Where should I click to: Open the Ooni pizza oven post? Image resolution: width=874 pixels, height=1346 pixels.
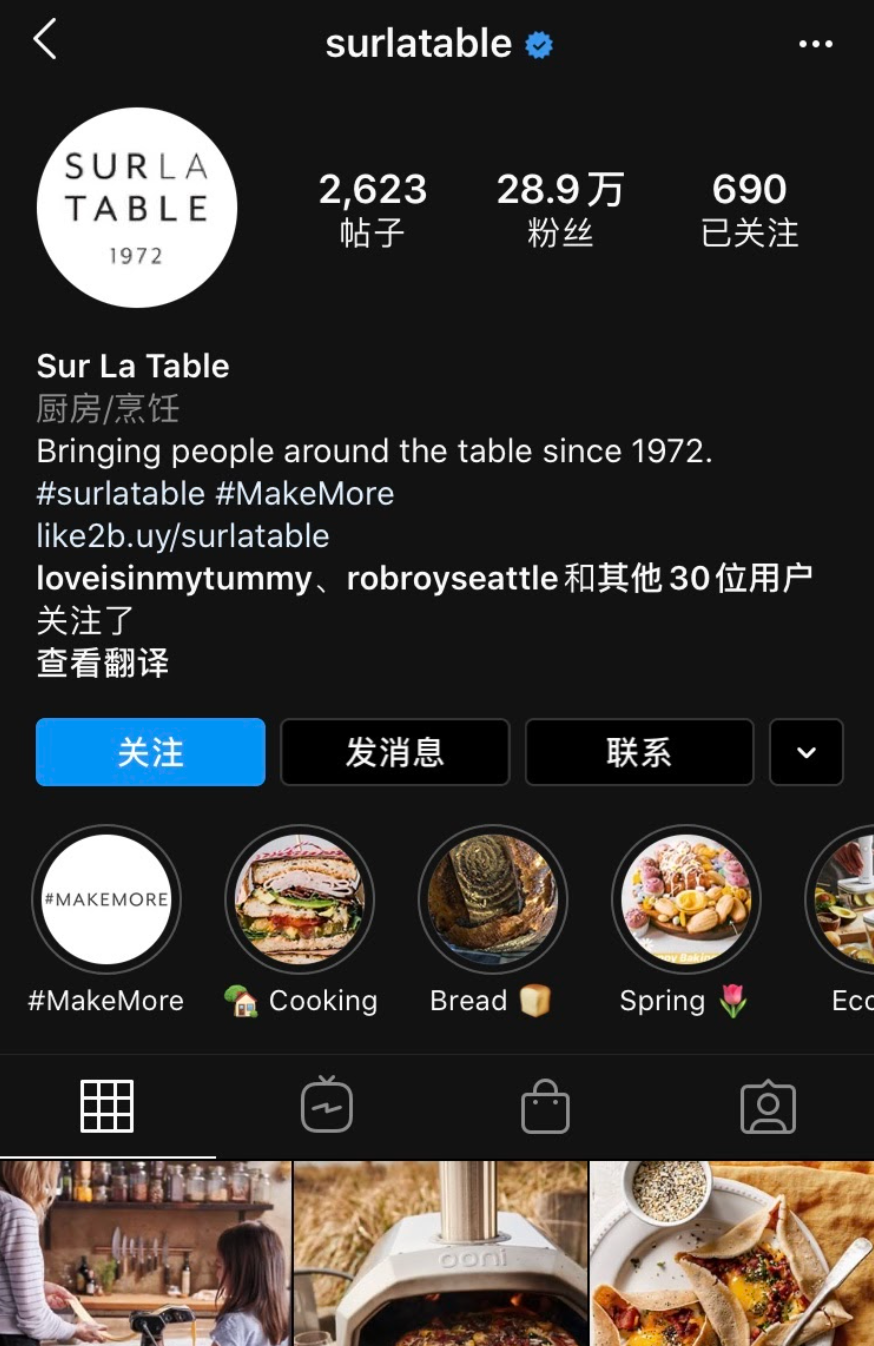(x=440, y=1254)
